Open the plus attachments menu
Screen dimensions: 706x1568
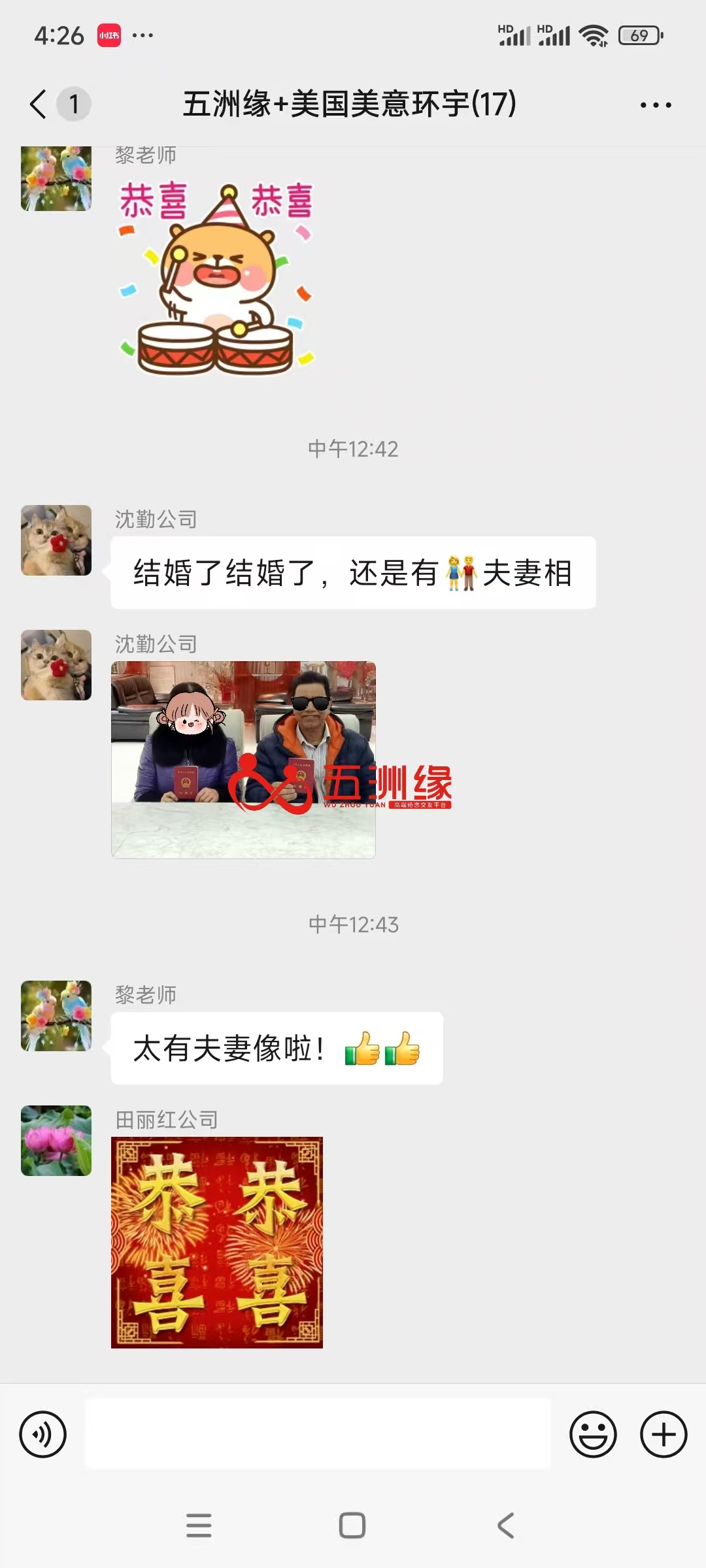[x=663, y=1434]
